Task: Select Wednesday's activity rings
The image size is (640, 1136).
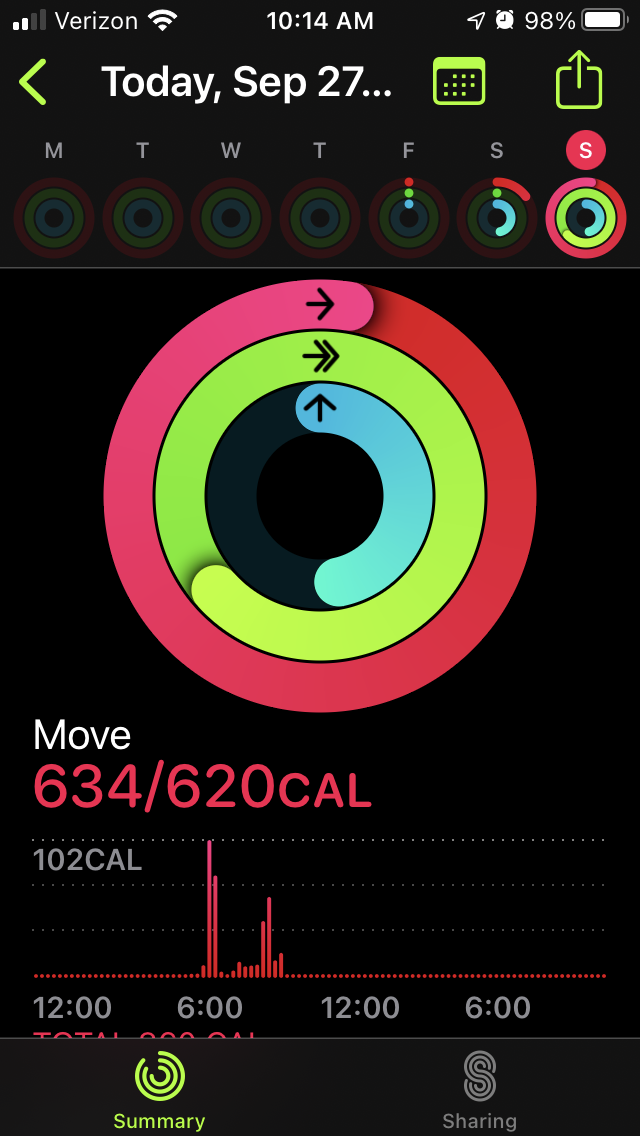Action: tap(231, 217)
